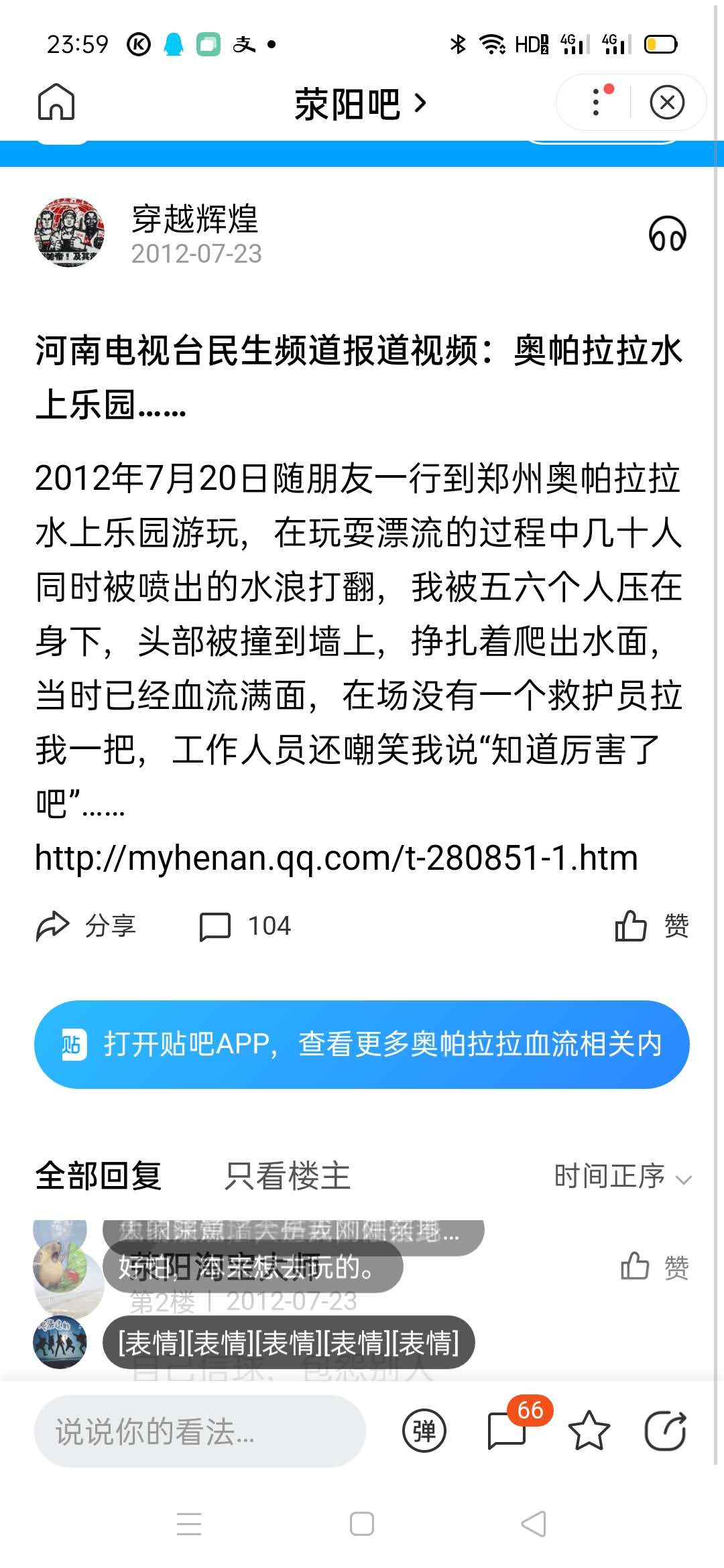Close the mini program with X
Image resolution: width=724 pixels, height=1568 pixels.
(667, 103)
